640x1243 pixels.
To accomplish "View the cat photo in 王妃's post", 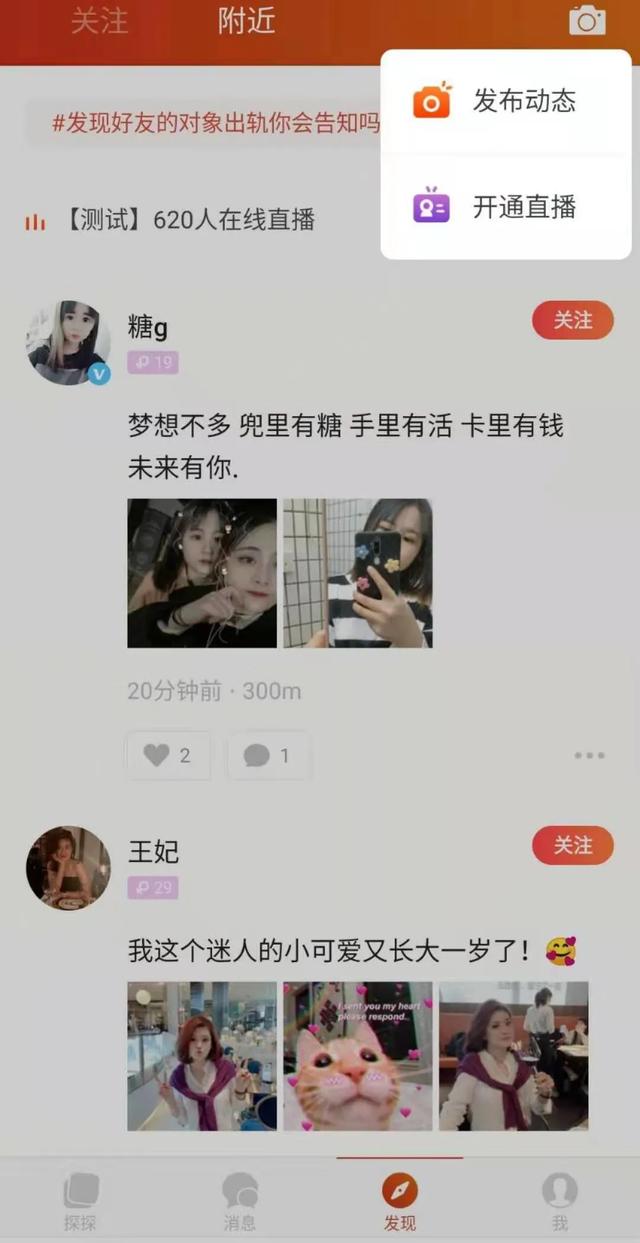I will point(358,1056).
